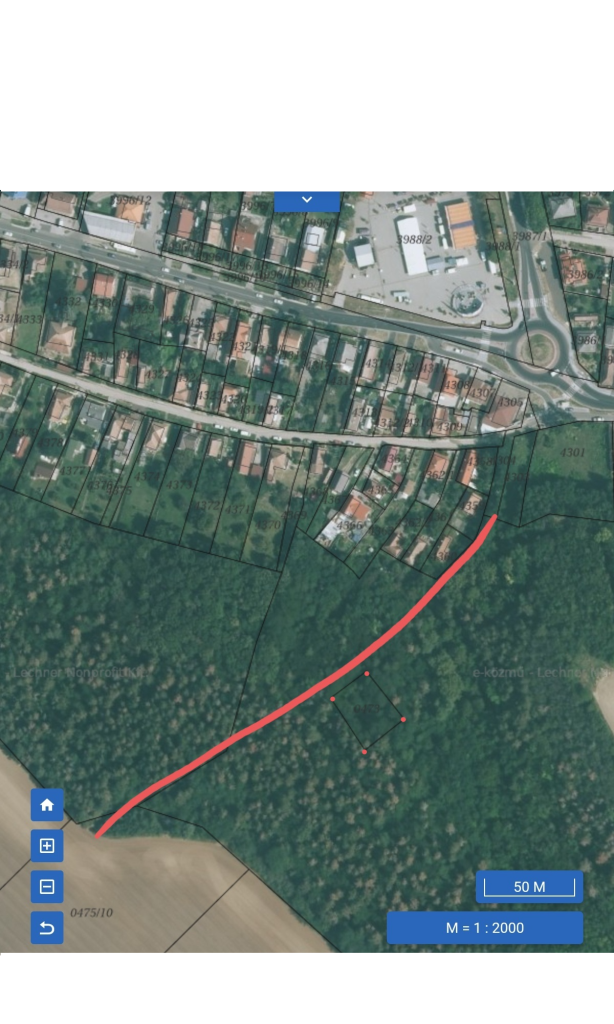Open the M = 1 : 2000 scale selector

tap(485, 928)
